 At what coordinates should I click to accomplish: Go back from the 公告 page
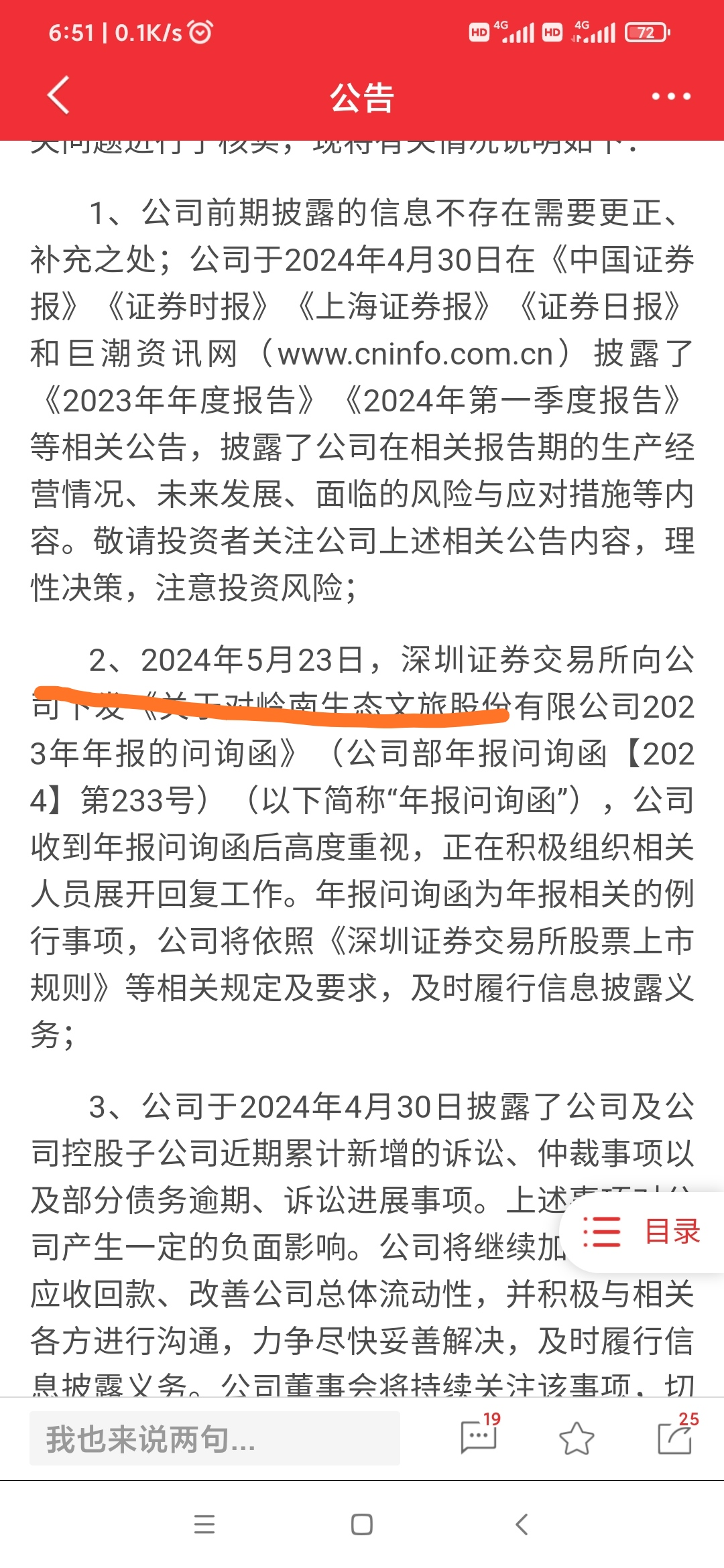coord(59,95)
